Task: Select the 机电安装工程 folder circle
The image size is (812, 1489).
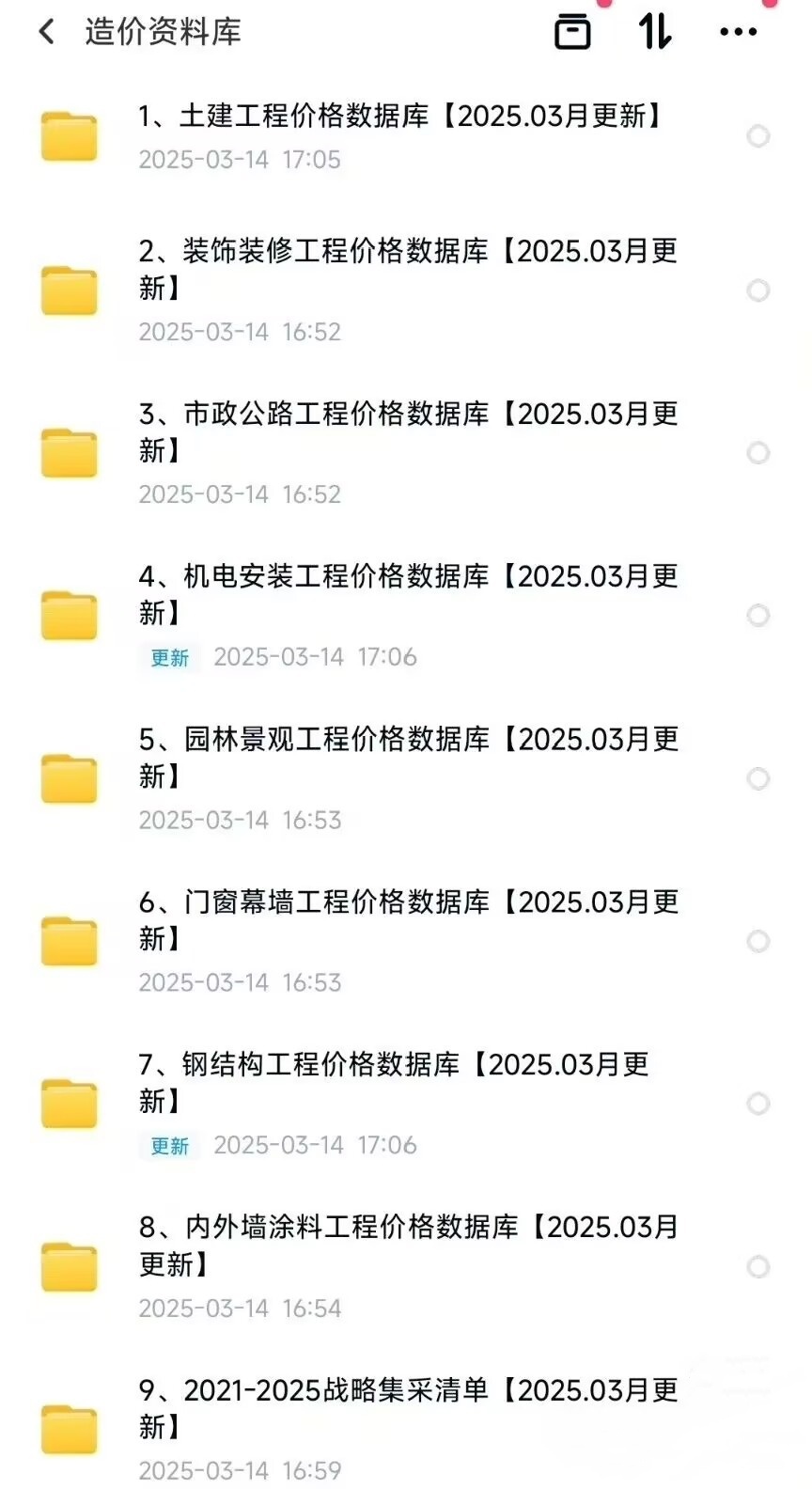Action: [758, 616]
